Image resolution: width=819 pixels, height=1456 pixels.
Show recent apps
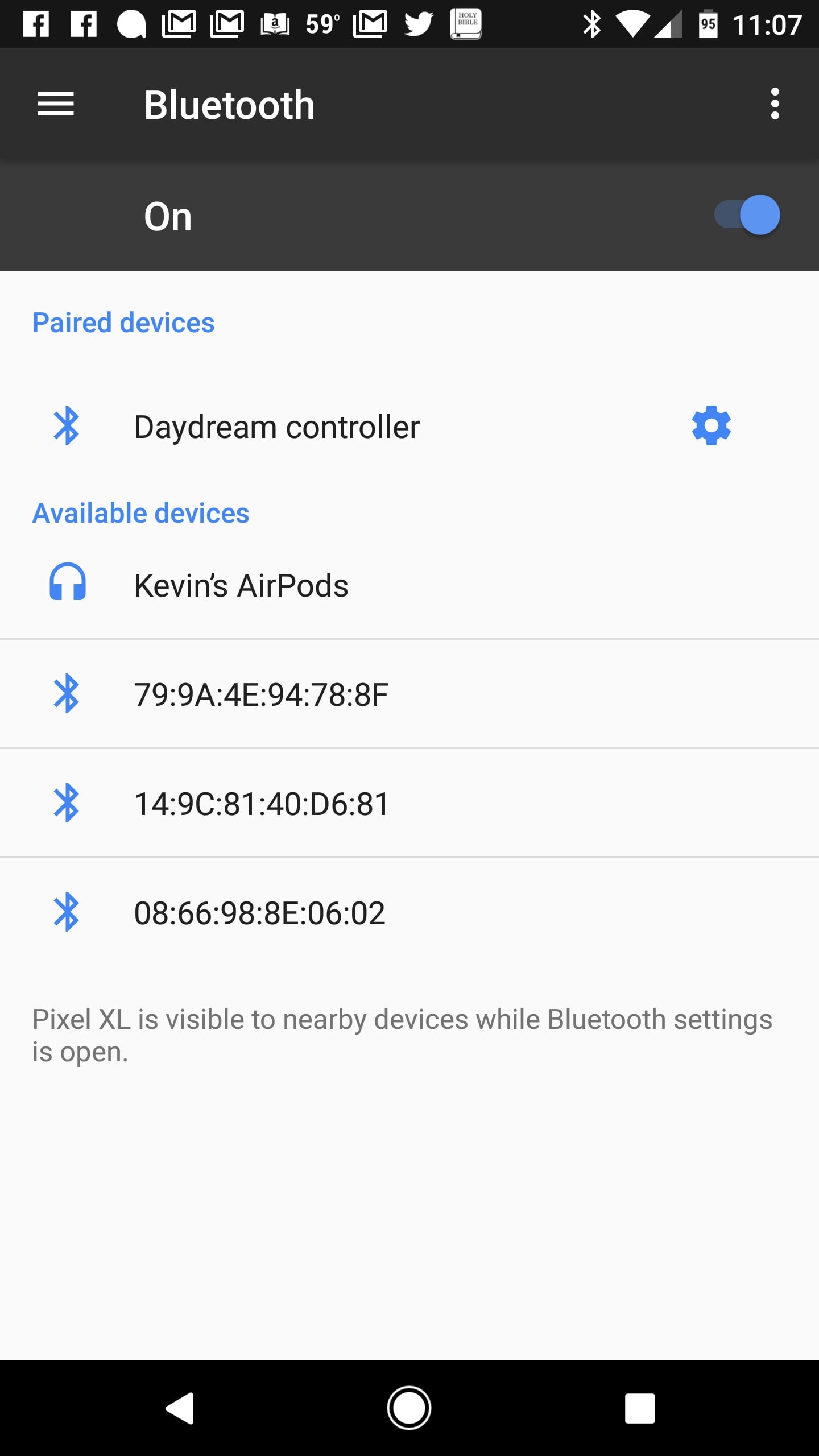click(x=640, y=1408)
